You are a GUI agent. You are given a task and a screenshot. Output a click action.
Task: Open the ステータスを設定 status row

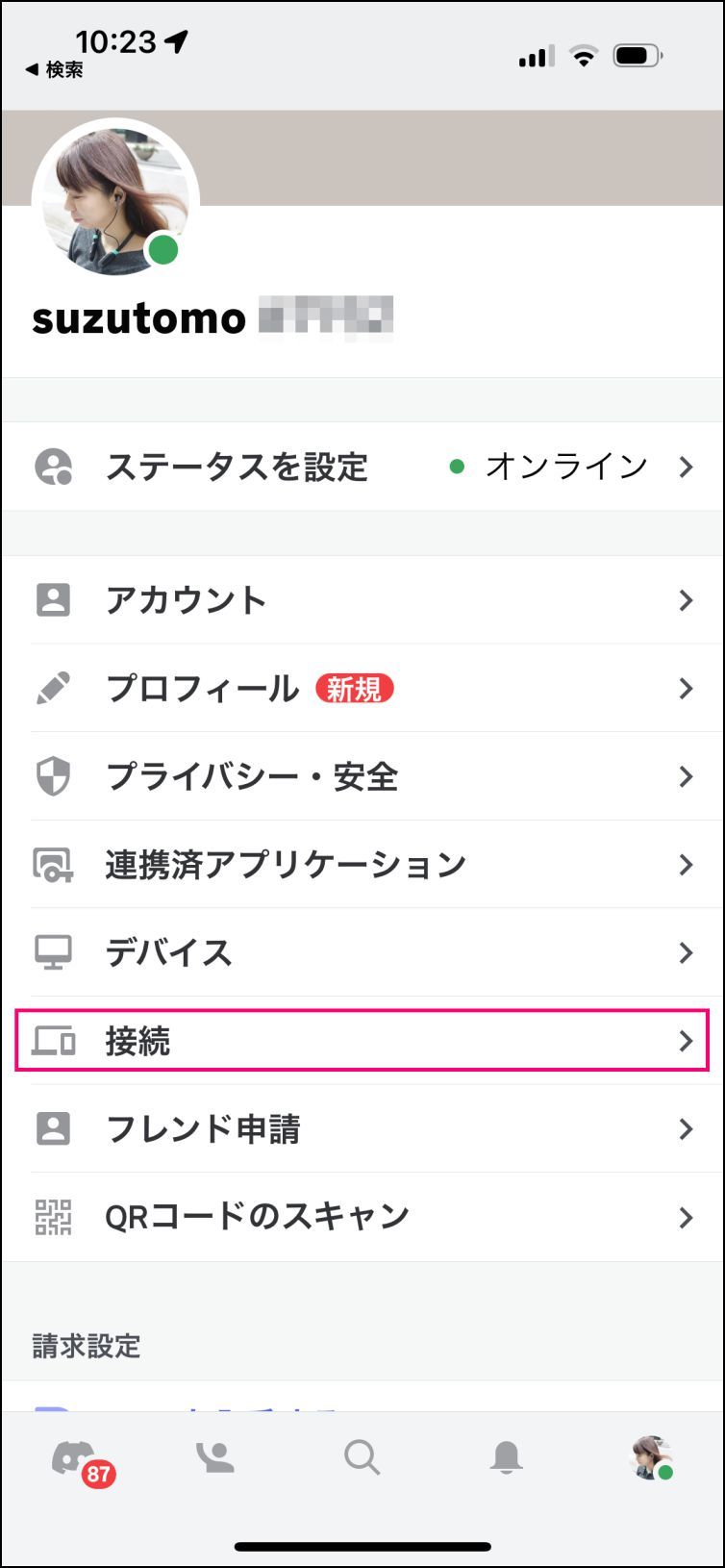(362, 467)
